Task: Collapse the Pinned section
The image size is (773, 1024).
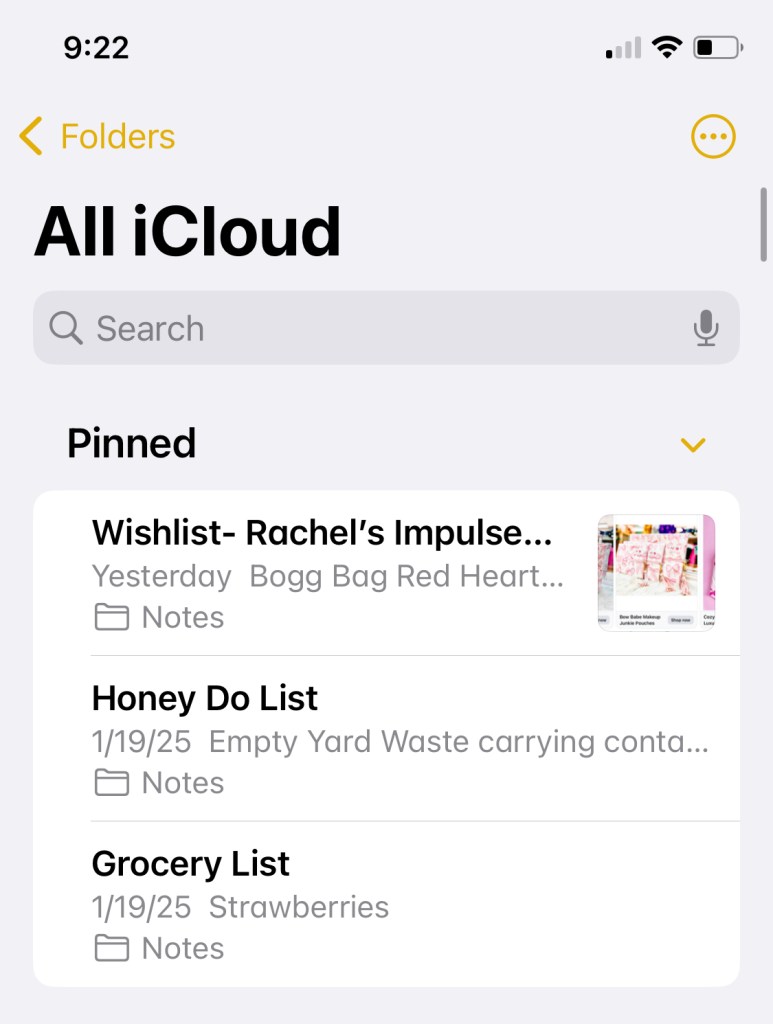Action: 693,445
